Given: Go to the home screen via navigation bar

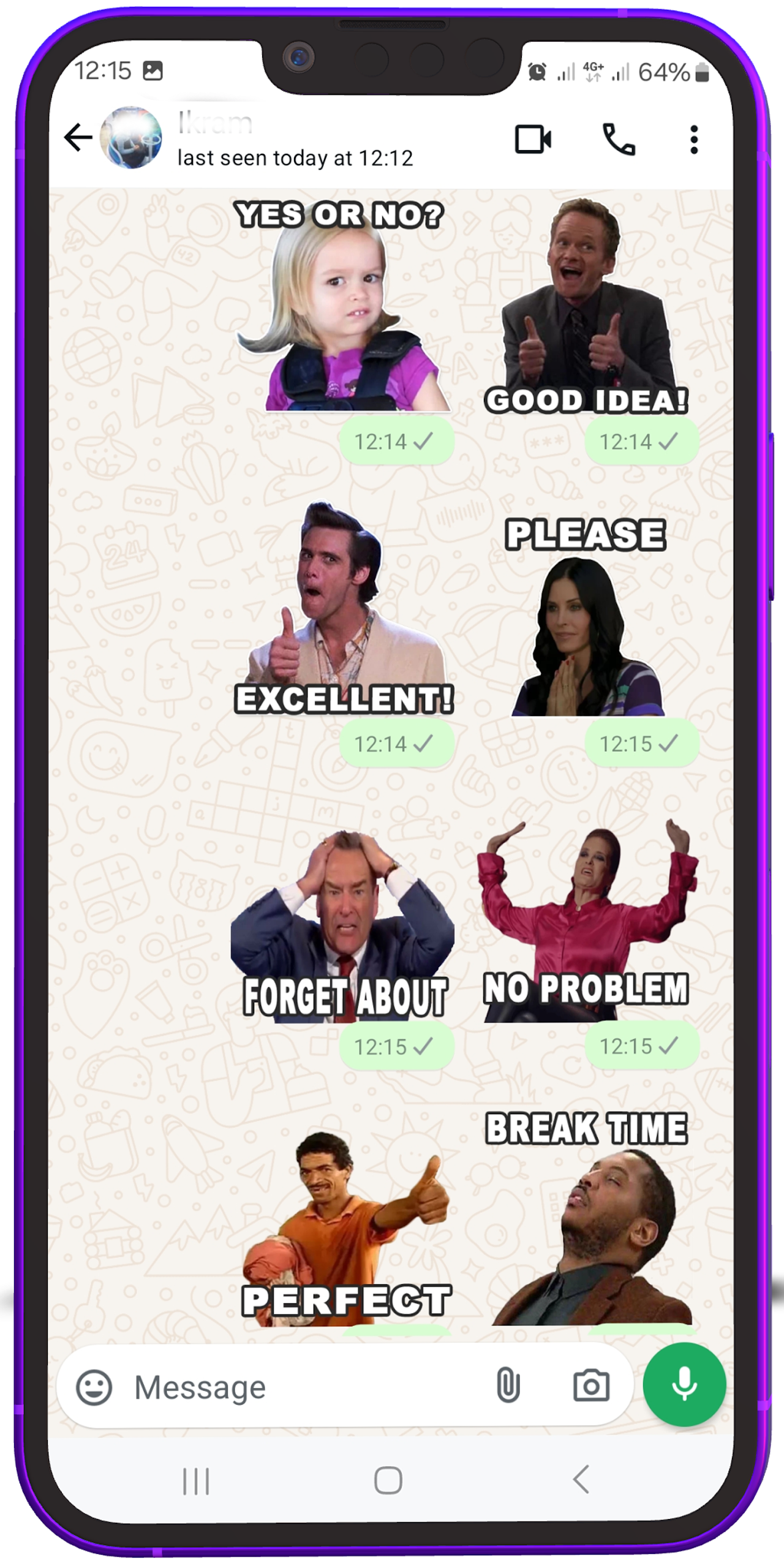Looking at the screenshot, I should (388, 1480).
